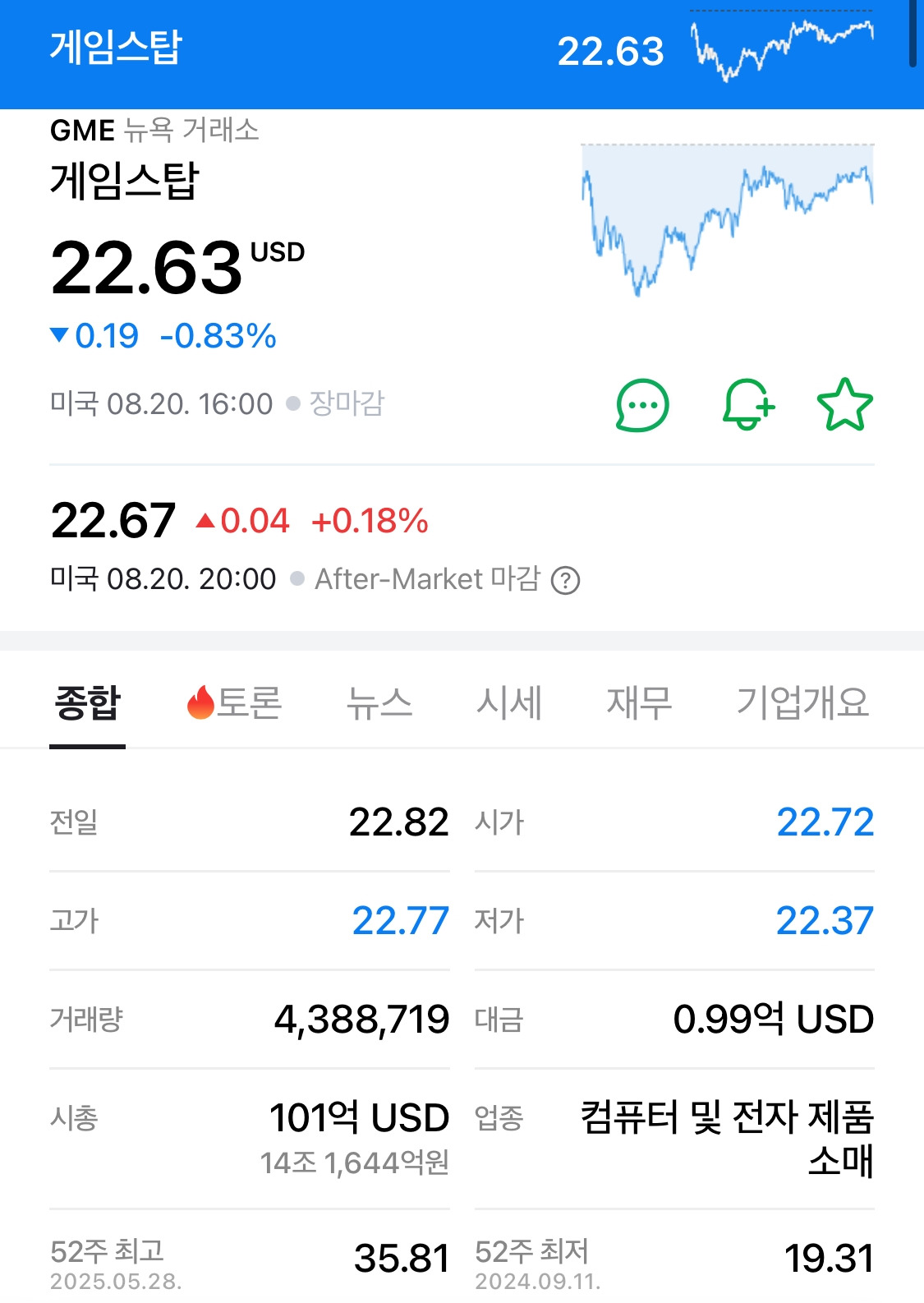Open the stock discussion chat bubble icon
The image size is (924, 1303).
tap(642, 405)
